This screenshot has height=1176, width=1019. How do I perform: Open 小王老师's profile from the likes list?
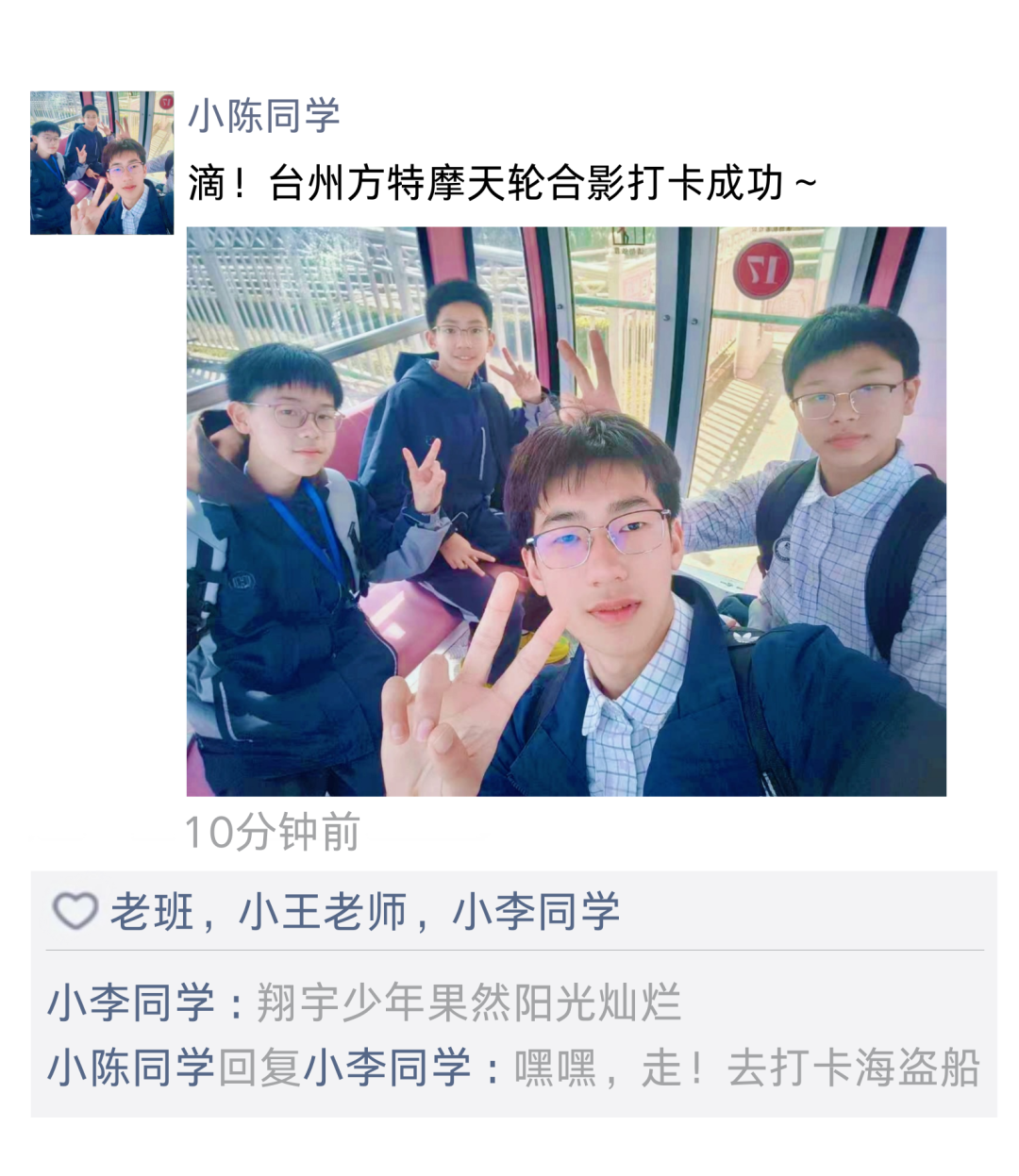coord(323,912)
